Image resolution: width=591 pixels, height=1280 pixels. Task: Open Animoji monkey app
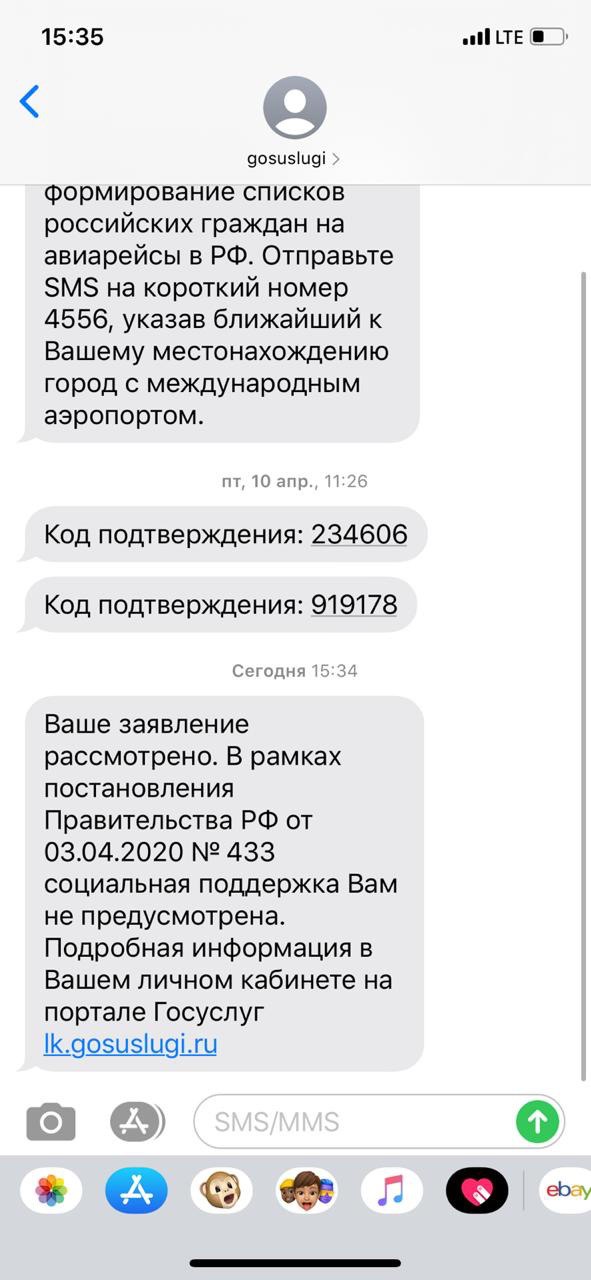pyautogui.click(x=221, y=1191)
